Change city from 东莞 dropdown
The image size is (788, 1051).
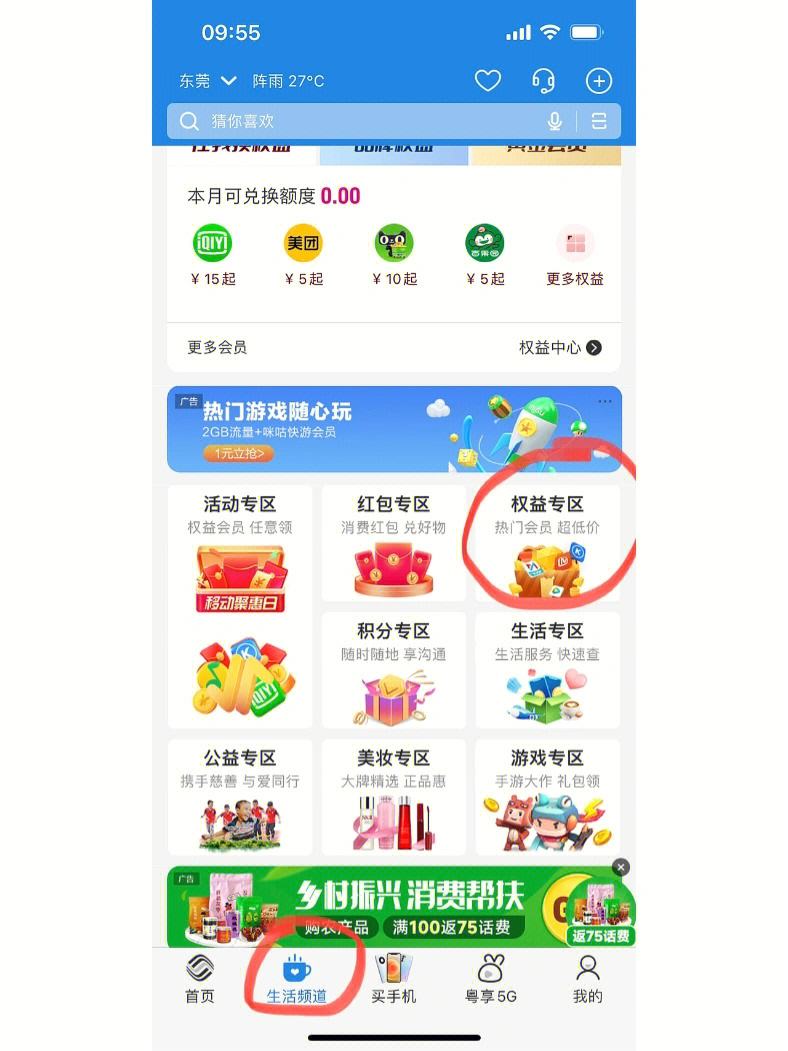(x=208, y=81)
